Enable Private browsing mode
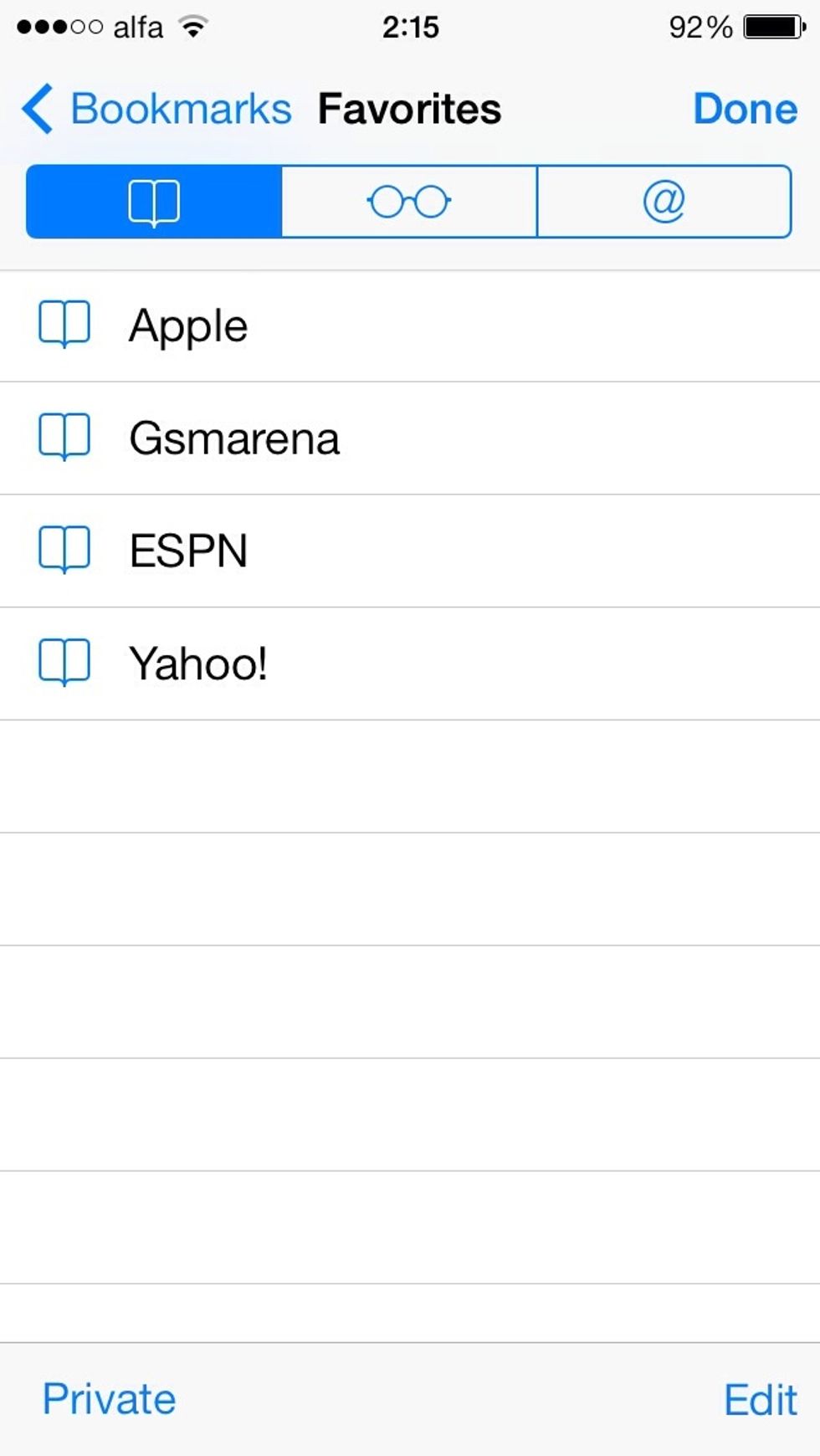 coord(110,1399)
